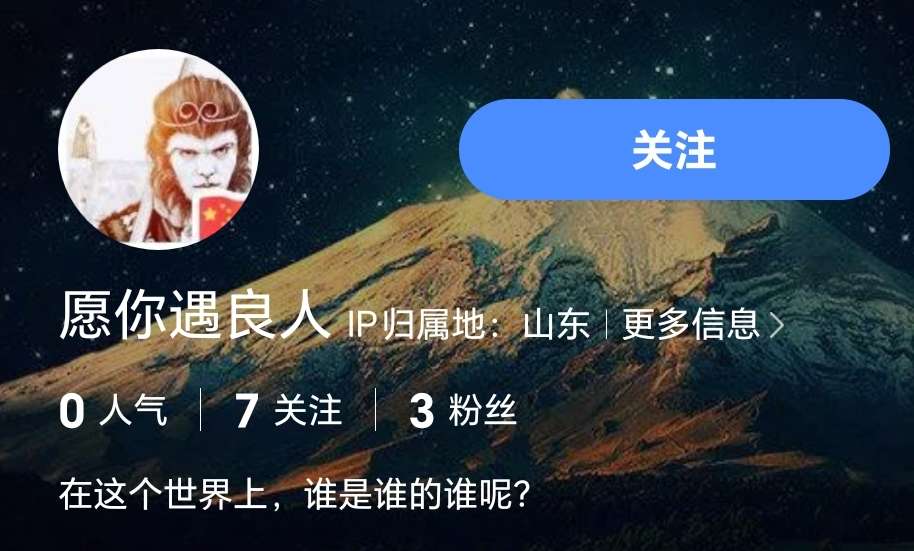
Task: View the 7 关注 following list
Action: click(x=288, y=411)
